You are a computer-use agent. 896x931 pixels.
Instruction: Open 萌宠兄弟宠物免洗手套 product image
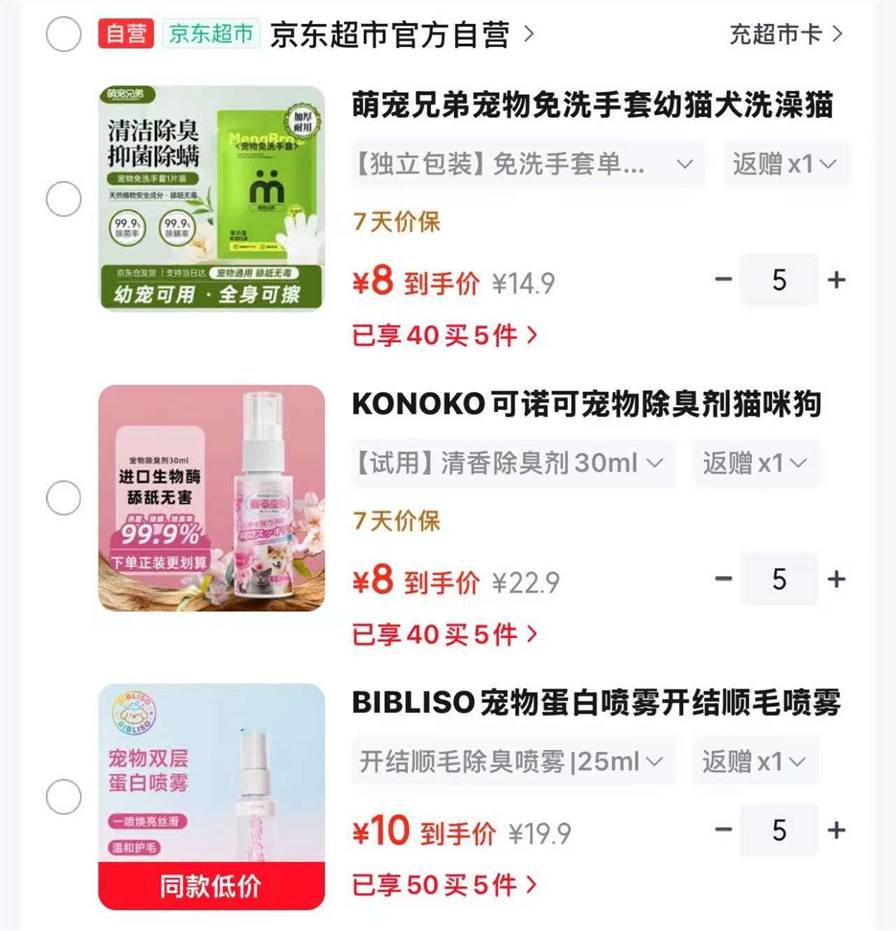(x=211, y=198)
